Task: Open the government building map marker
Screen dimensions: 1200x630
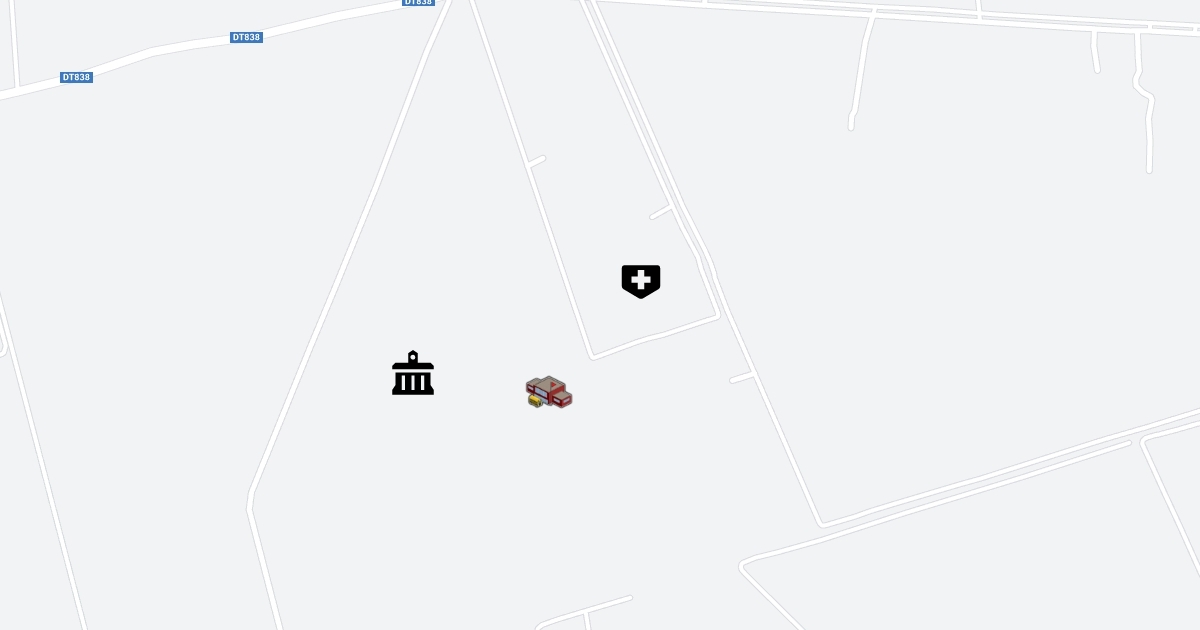Action: tap(413, 374)
